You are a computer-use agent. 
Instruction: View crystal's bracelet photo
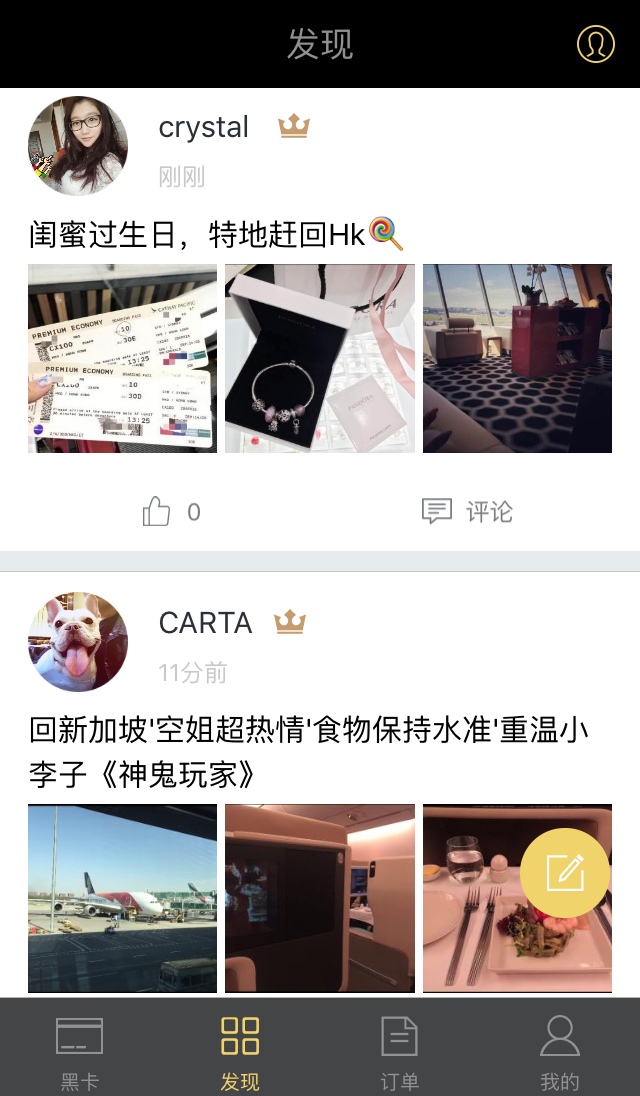pos(320,359)
